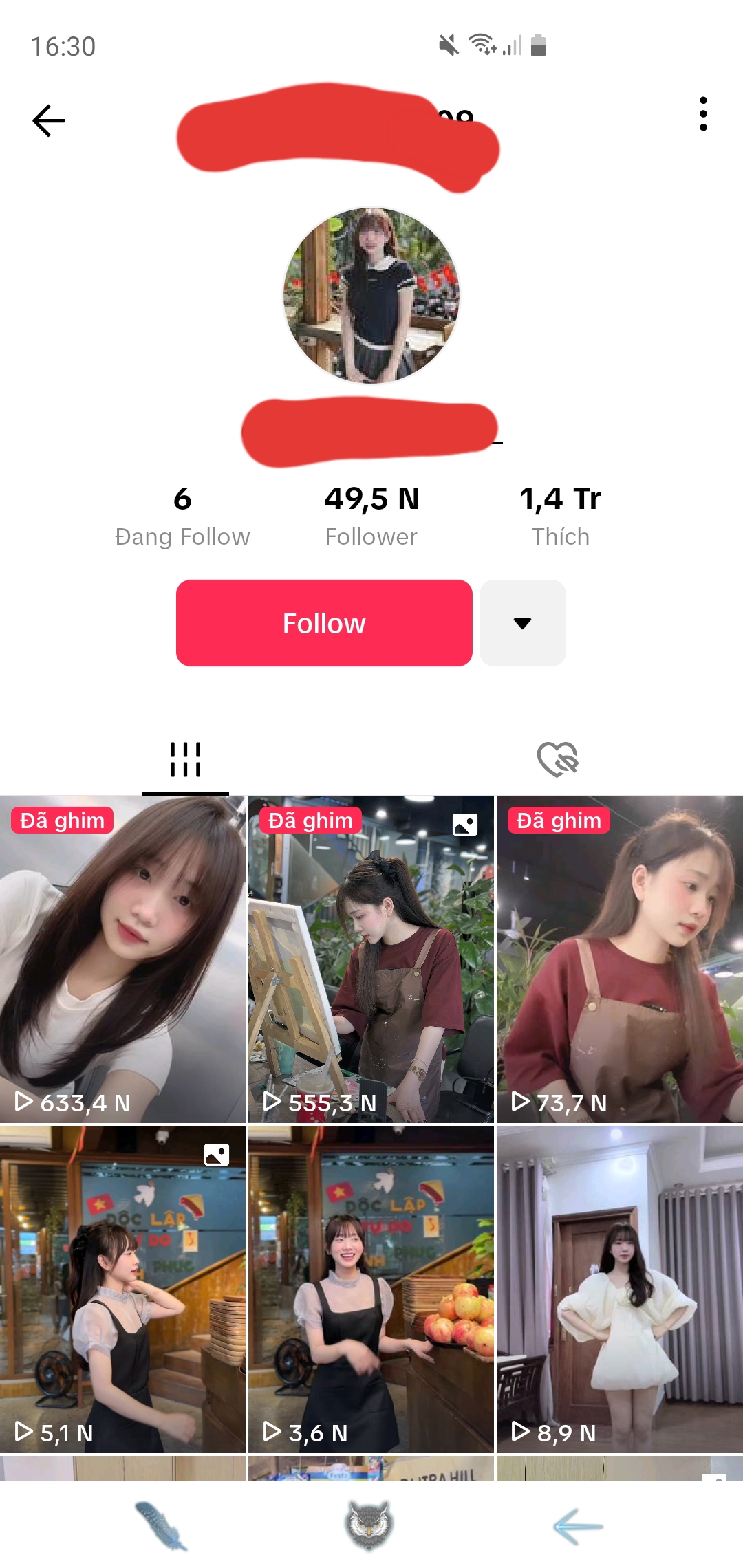View the Đang Follow list
Viewport: 743px width, 1568px height.
(x=182, y=516)
